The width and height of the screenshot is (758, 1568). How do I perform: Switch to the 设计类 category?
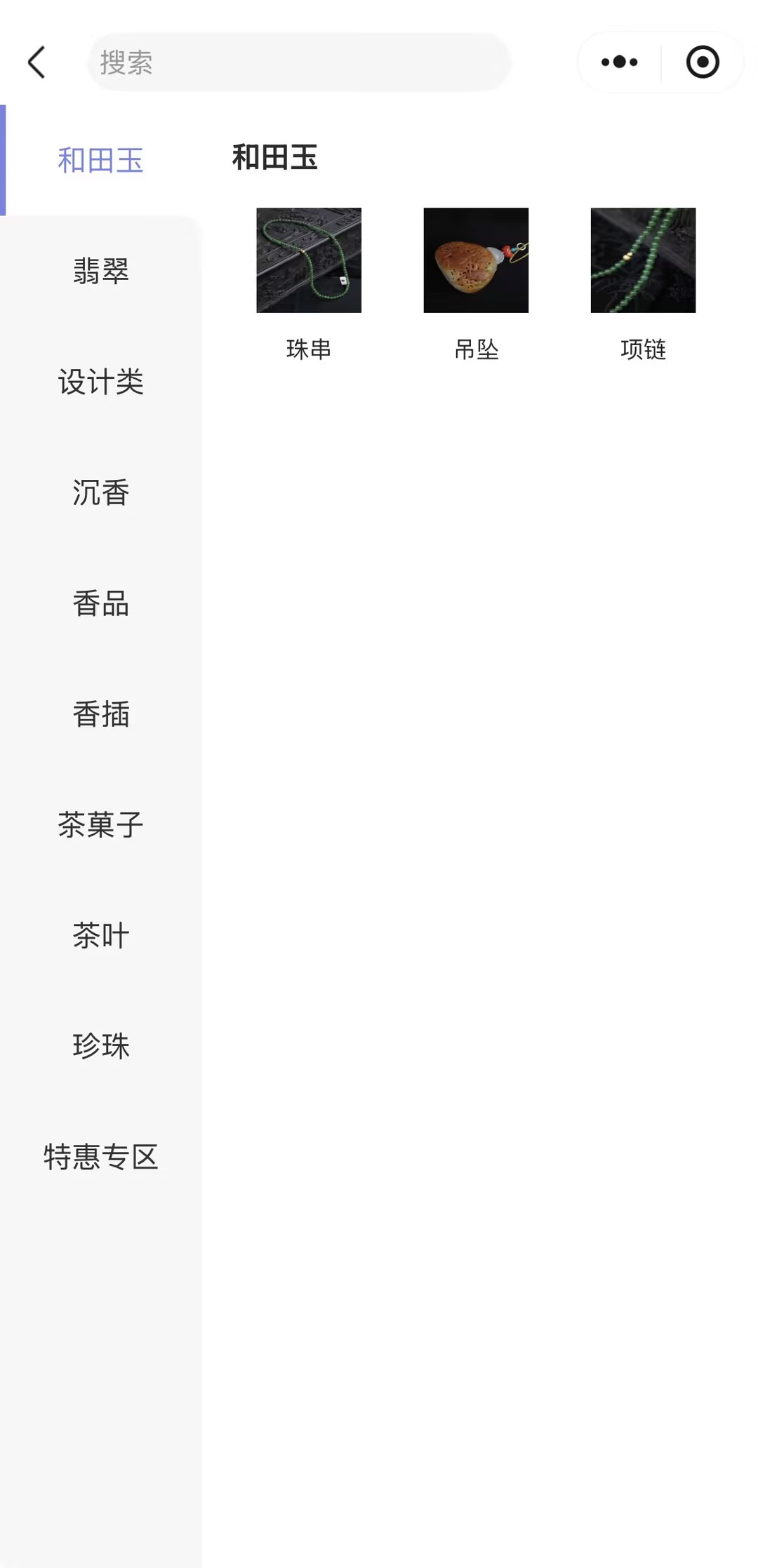tap(100, 382)
